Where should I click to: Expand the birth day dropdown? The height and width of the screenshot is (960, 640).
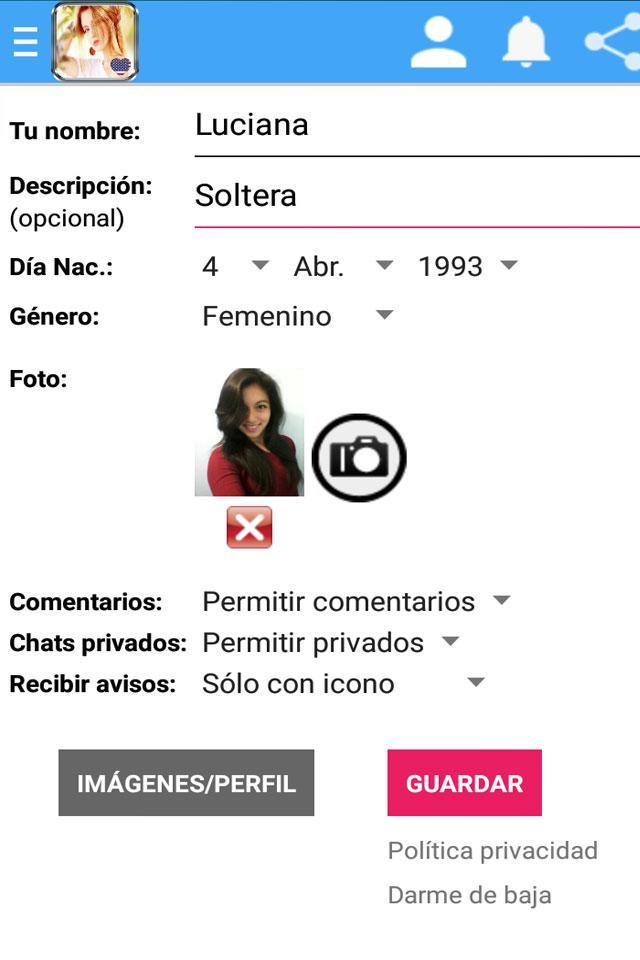click(x=235, y=266)
